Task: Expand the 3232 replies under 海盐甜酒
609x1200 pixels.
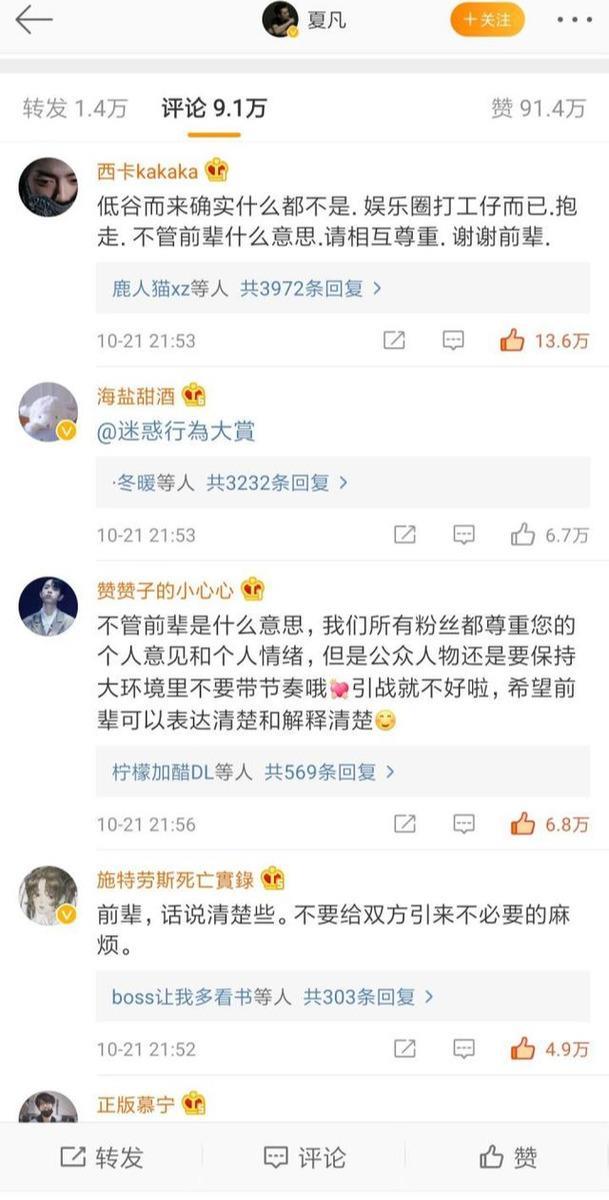Action: pyautogui.click(x=232, y=483)
